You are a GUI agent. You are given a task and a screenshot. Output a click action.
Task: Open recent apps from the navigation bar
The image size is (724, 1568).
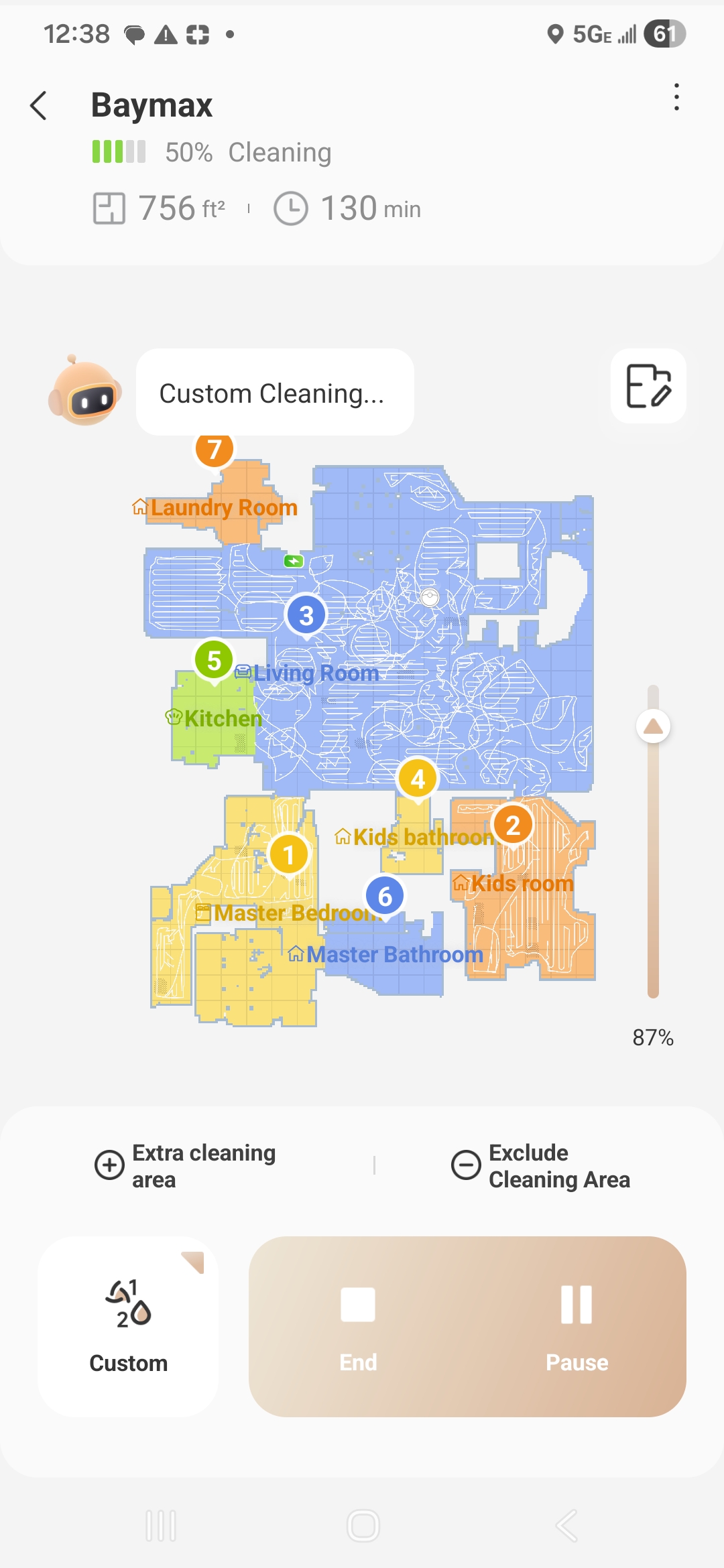click(x=161, y=1526)
